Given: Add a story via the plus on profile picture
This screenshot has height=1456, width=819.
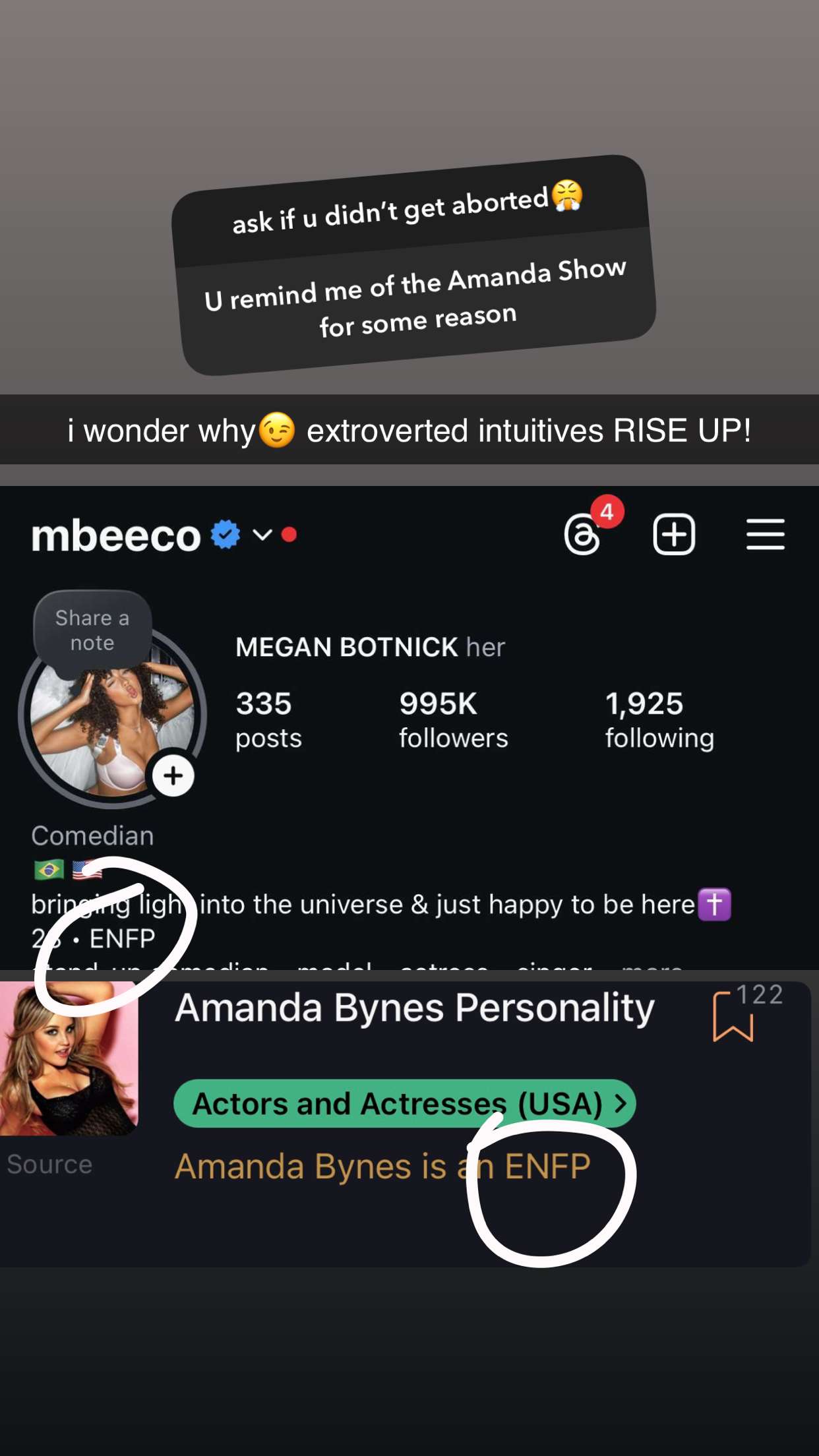Looking at the screenshot, I should tap(173, 775).
